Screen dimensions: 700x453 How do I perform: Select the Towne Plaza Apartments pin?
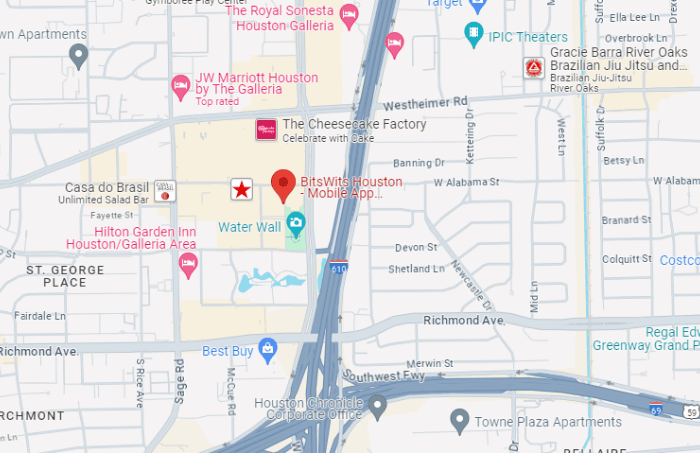(460, 418)
